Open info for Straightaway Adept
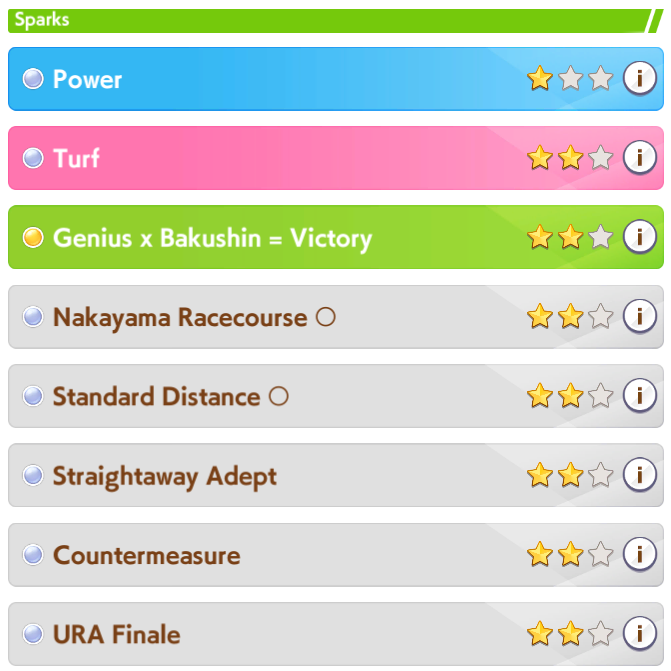 639,475
